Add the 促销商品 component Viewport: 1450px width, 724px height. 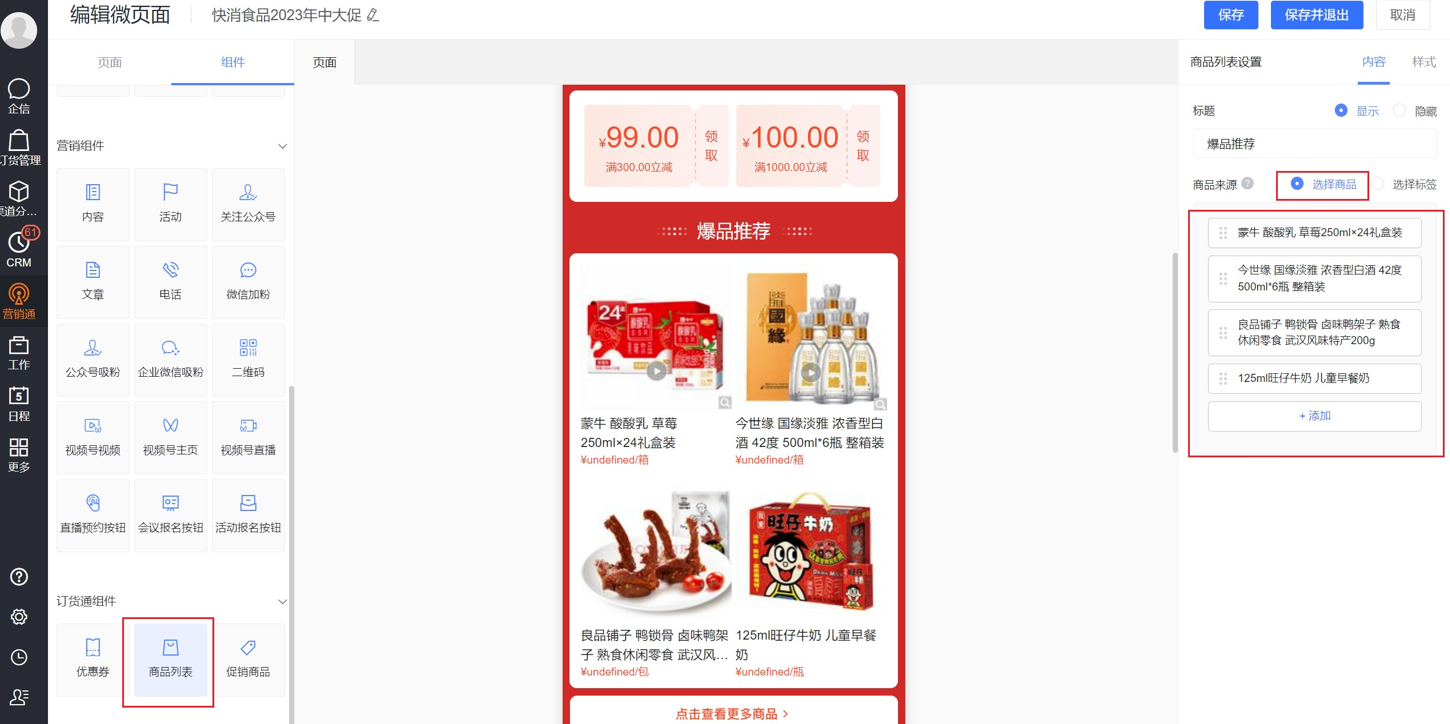pos(248,658)
